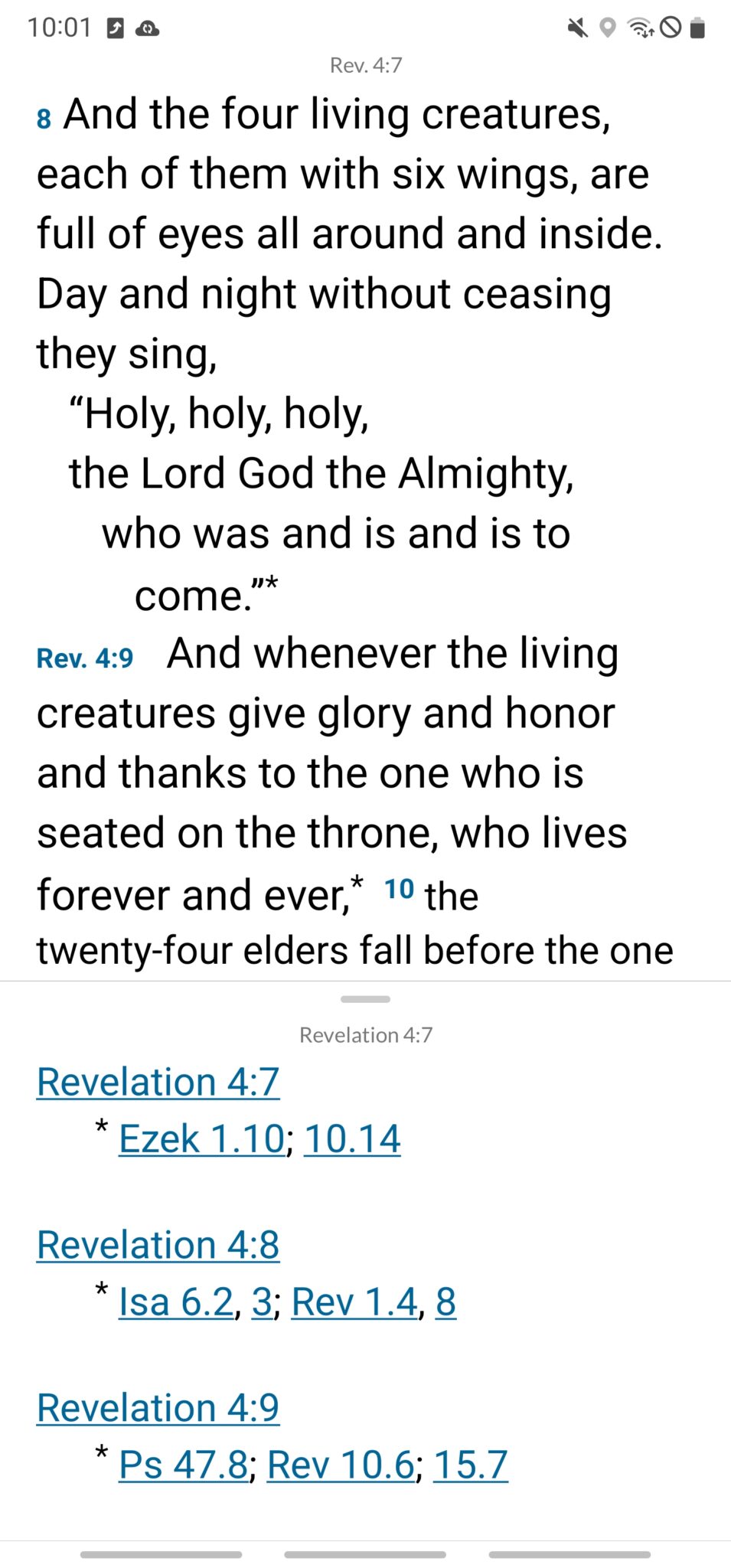The height and width of the screenshot is (1568, 731).
Task: Tap the verse 10 number marker
Action: (x=399, y=890)
